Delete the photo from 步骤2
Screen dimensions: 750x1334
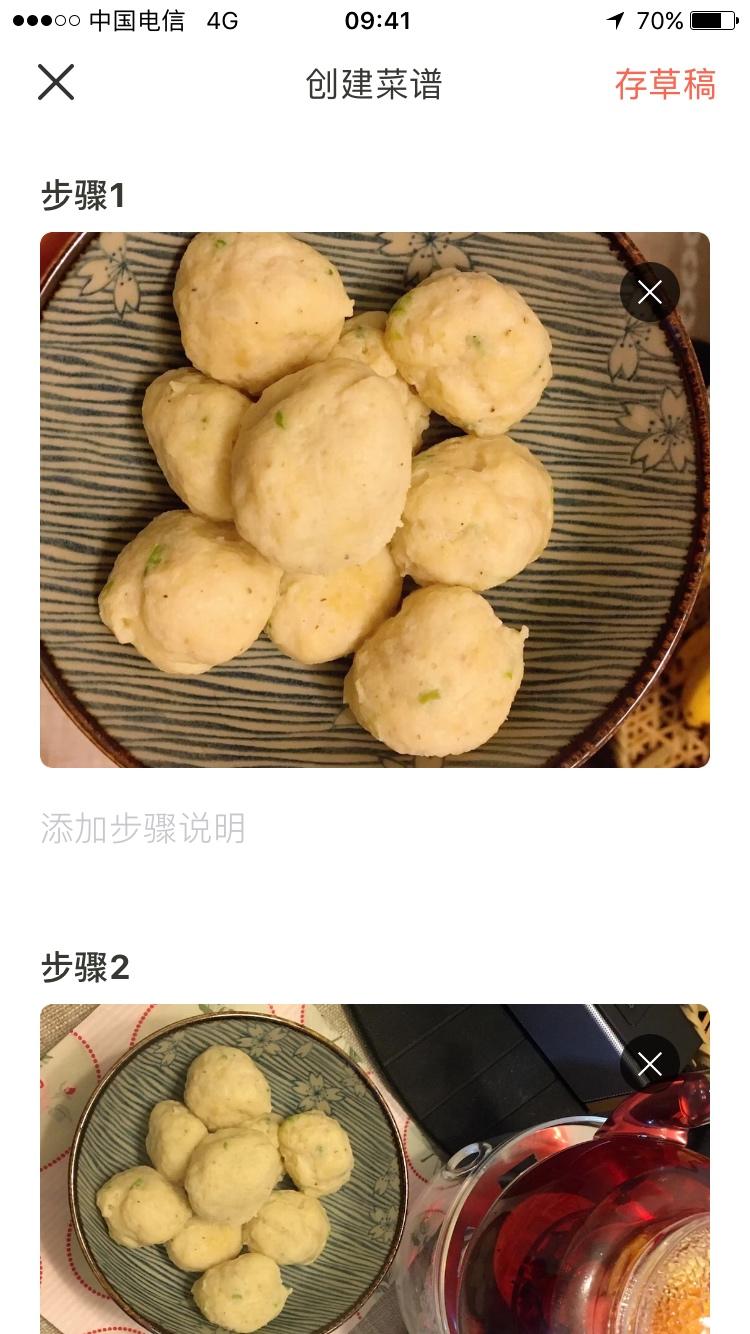click(650, 1064)
